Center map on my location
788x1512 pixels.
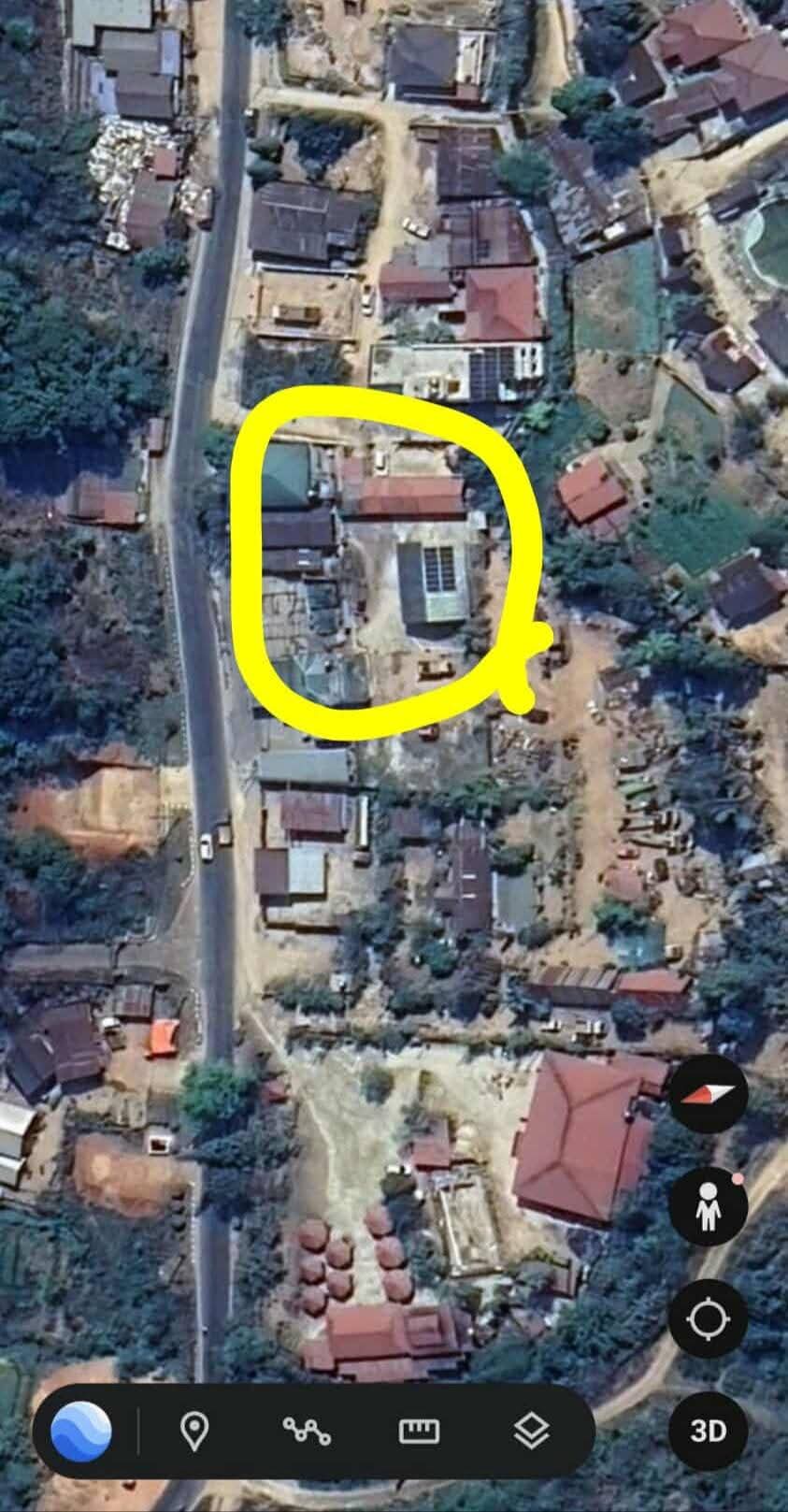(x=708, y=1319)
